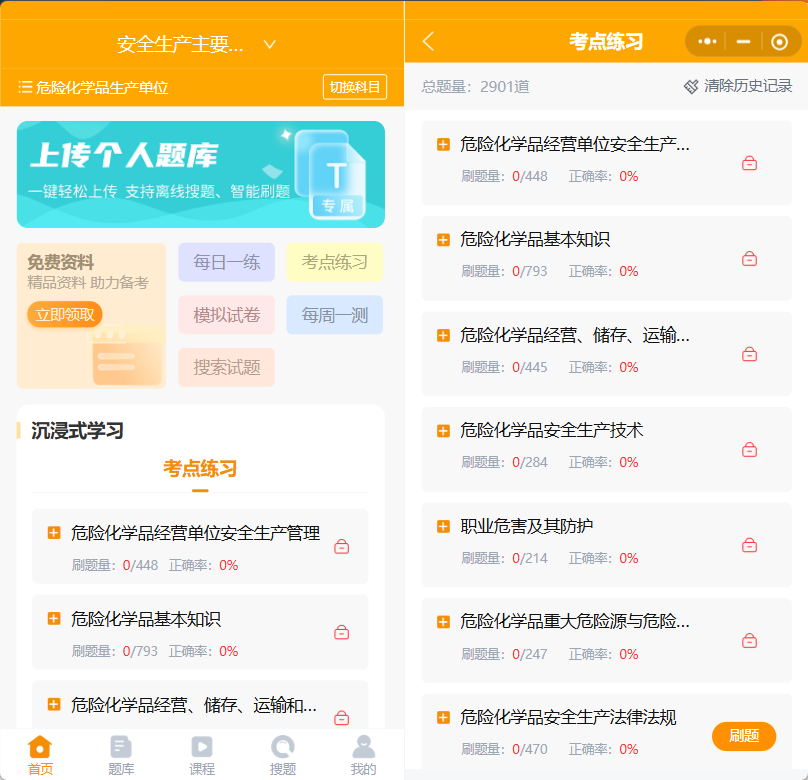Open 模拟试卷

pyautogui.click(x=226, y=315)
